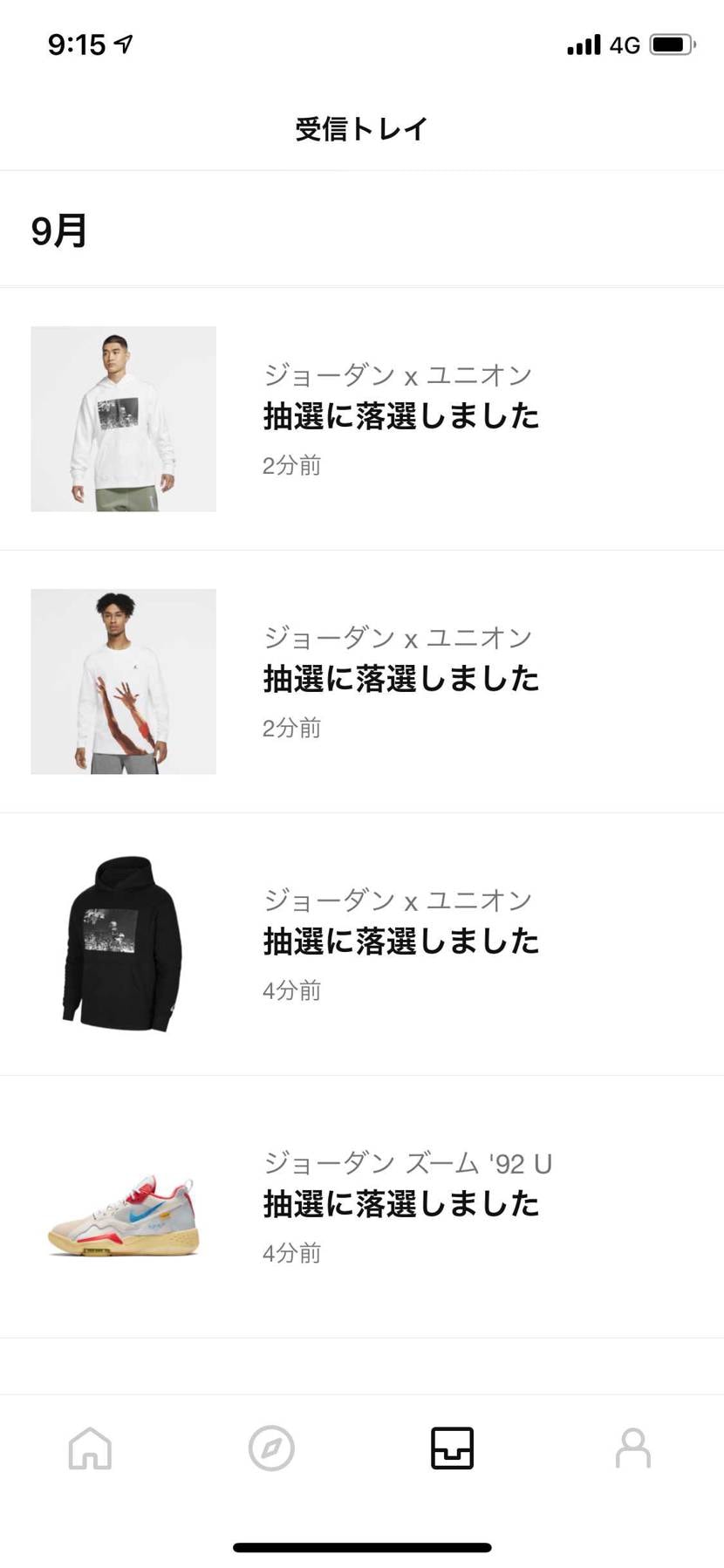Select the Home icon in bottom navigation
Screen dimensions: 724x1568
[x=90, y=1448]
